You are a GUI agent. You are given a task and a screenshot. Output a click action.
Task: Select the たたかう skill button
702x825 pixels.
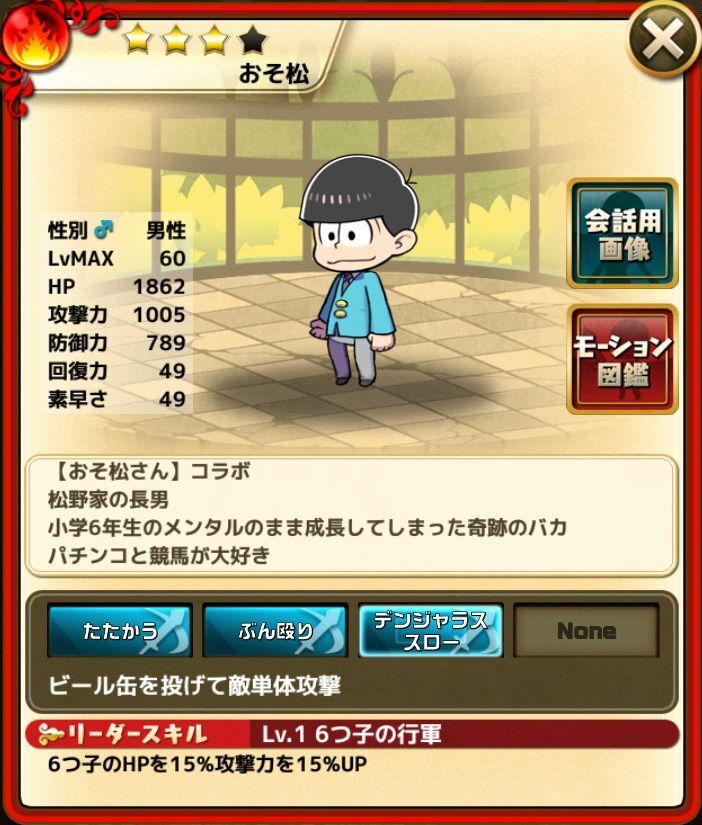[x=120, y=631]
